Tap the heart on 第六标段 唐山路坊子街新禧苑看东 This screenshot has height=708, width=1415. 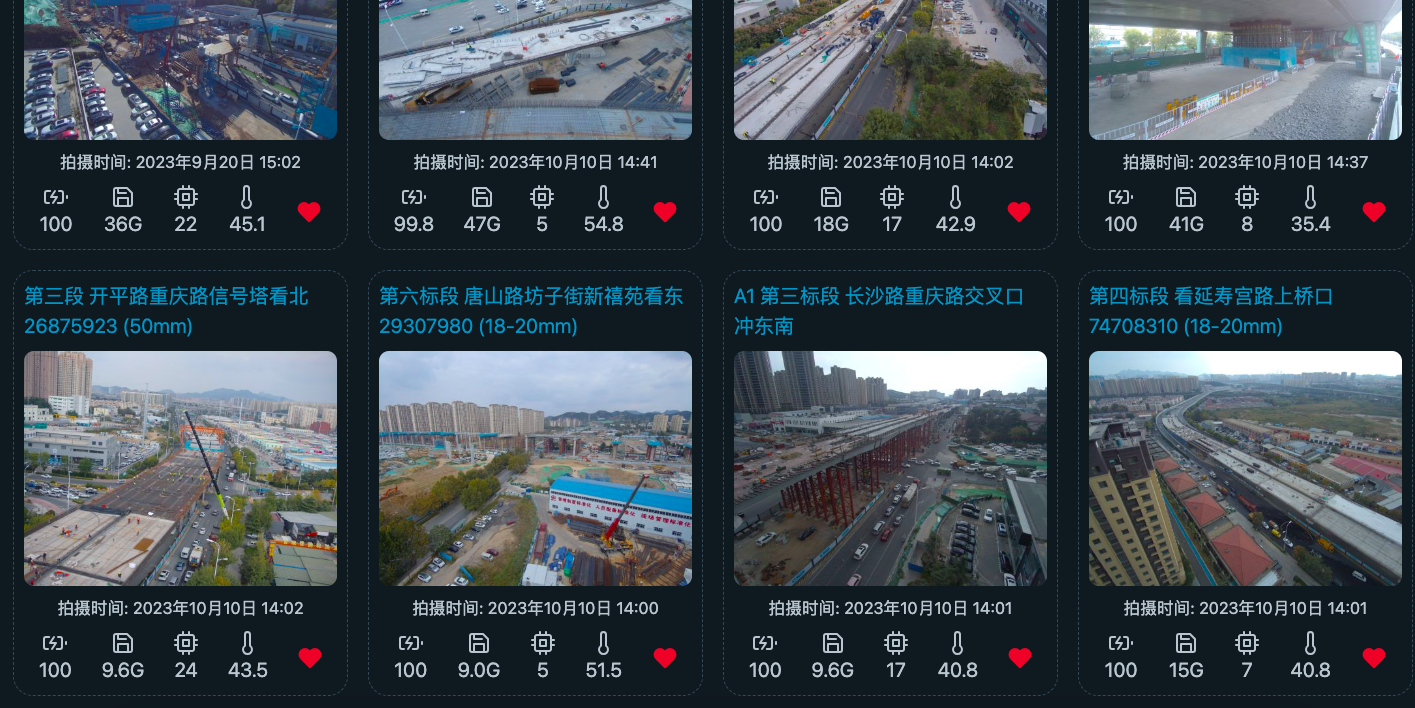pyautogui.click(x=665, y=658)
